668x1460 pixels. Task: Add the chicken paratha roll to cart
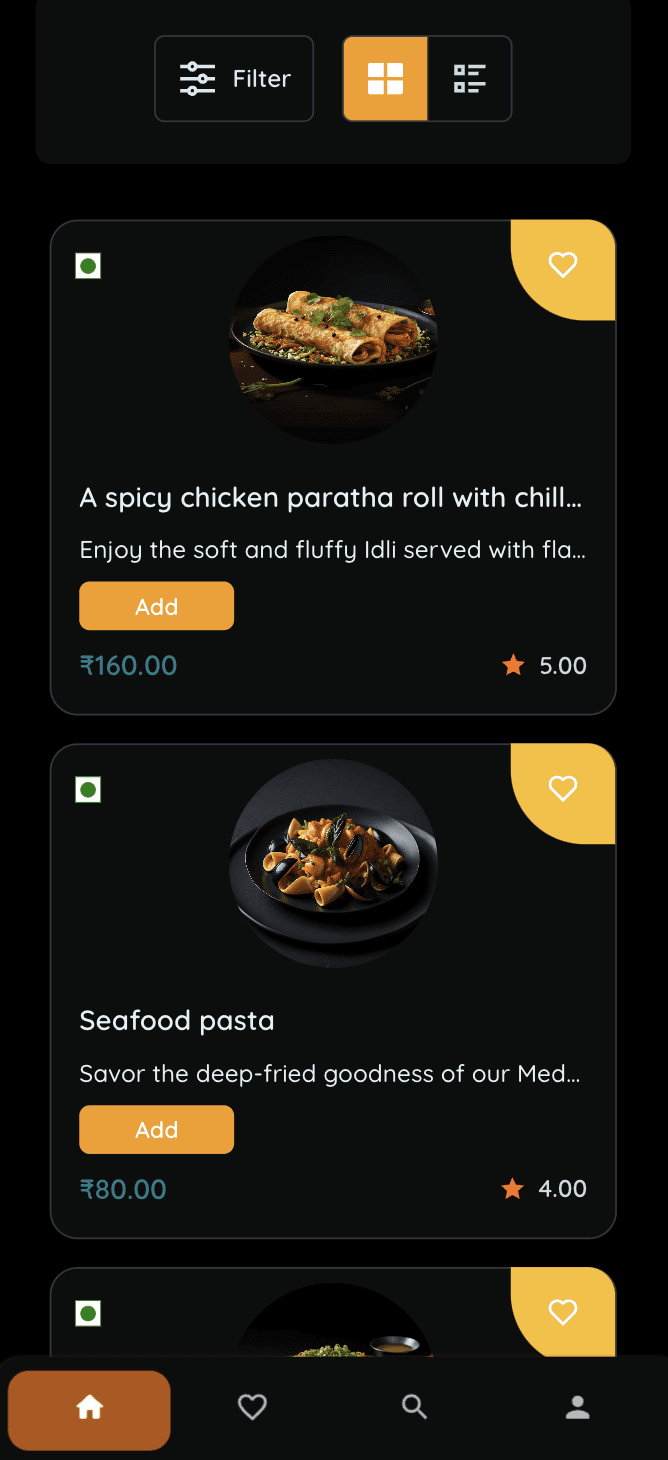[x=156, y=606]
